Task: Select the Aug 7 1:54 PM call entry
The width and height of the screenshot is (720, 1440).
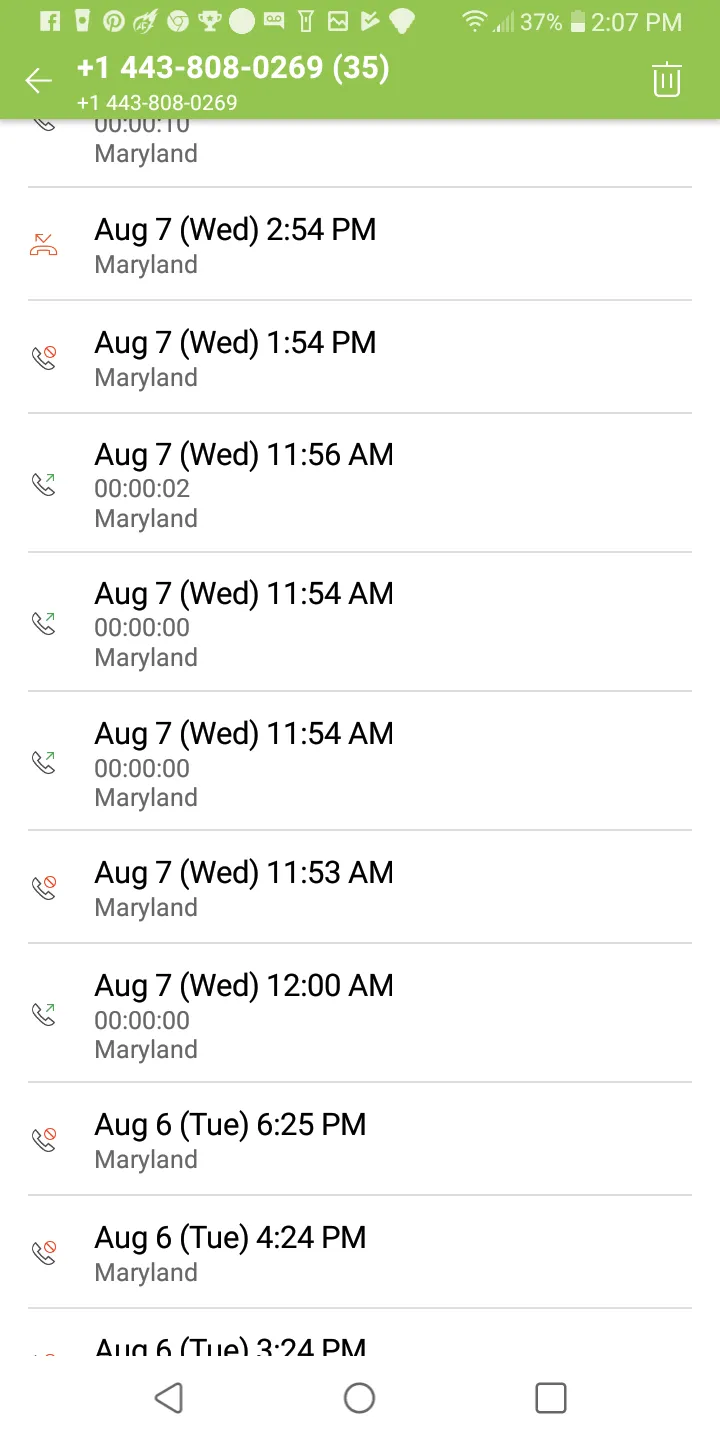Action: (x=360, y=358)
